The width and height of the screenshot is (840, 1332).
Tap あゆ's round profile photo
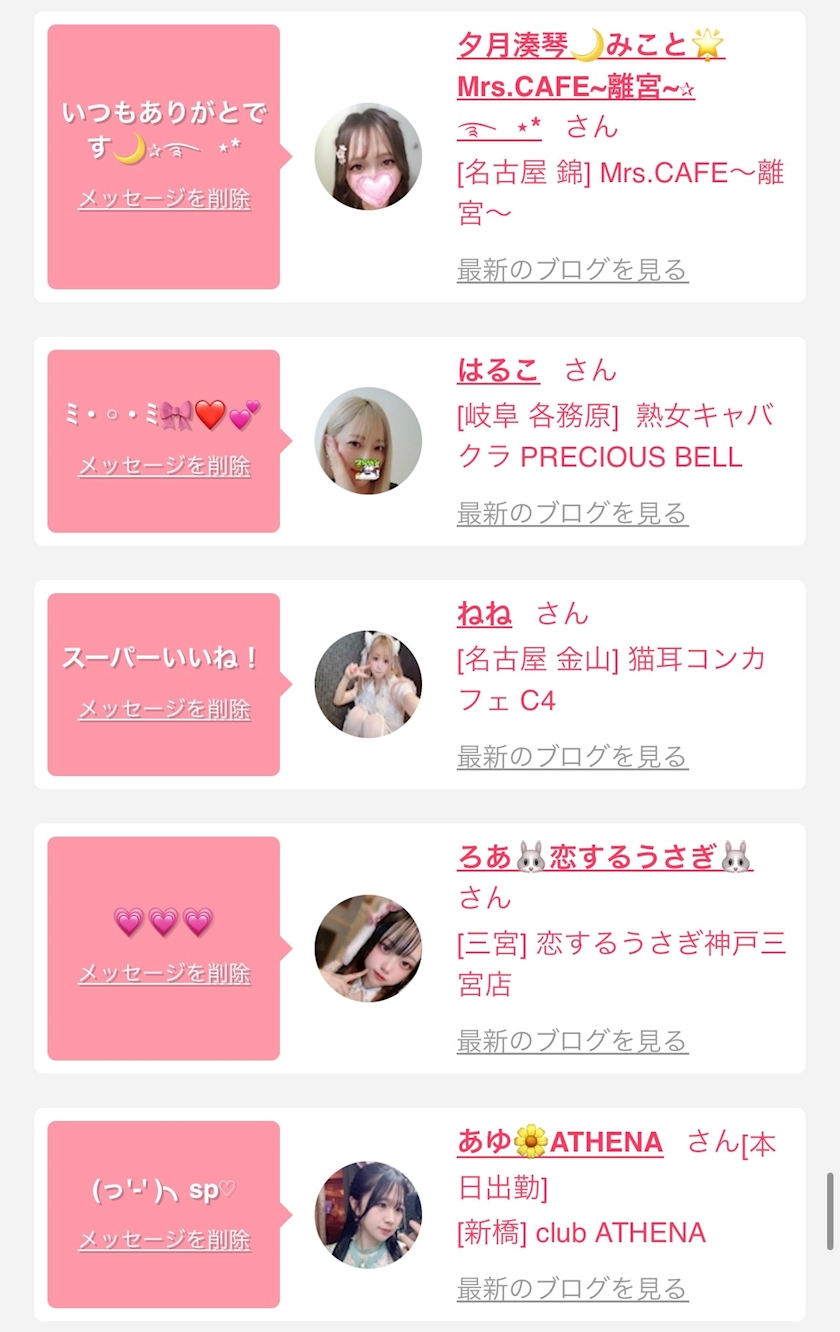coord(368,1215)
